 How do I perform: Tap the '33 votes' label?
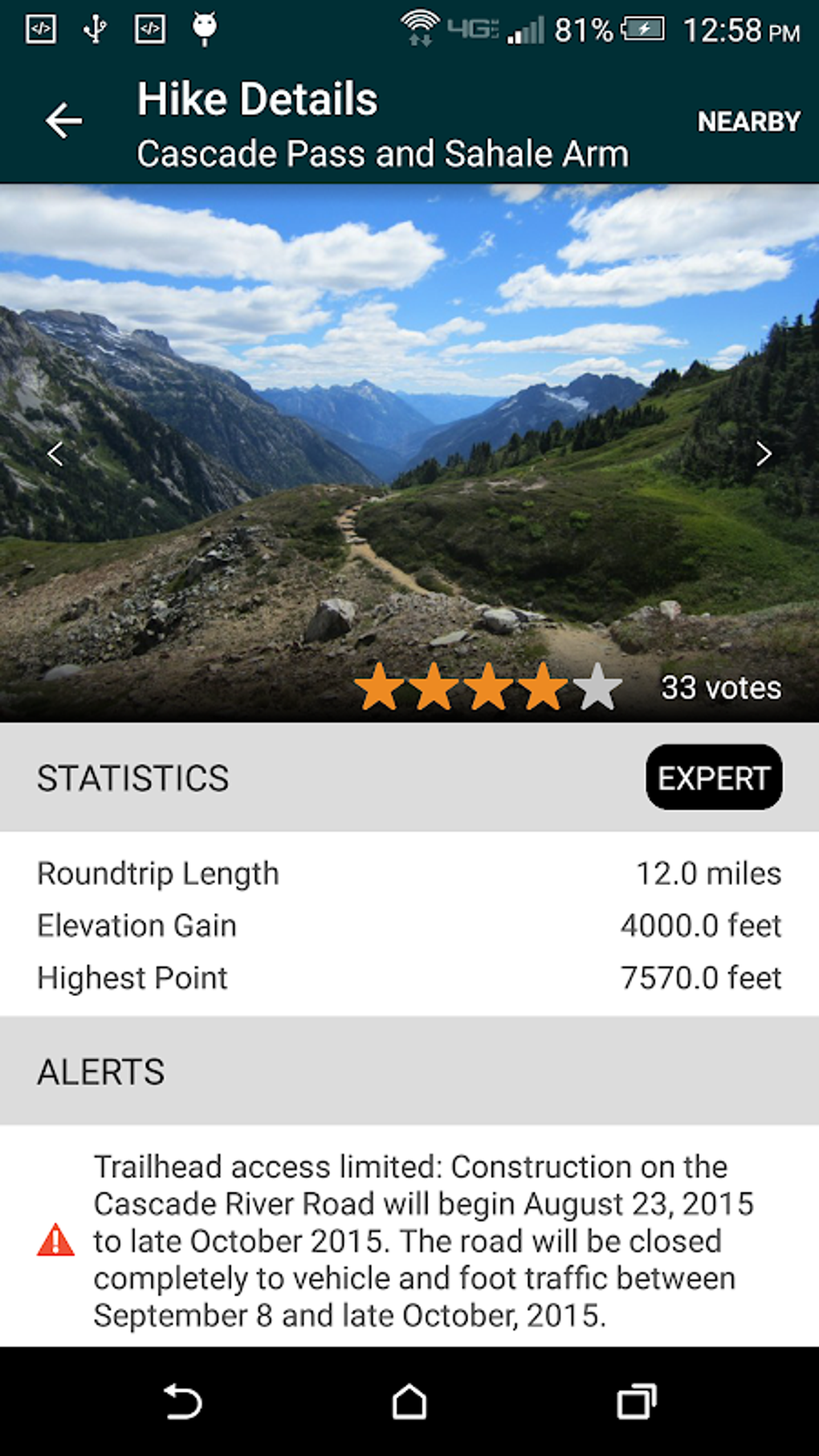click(719, 687)
